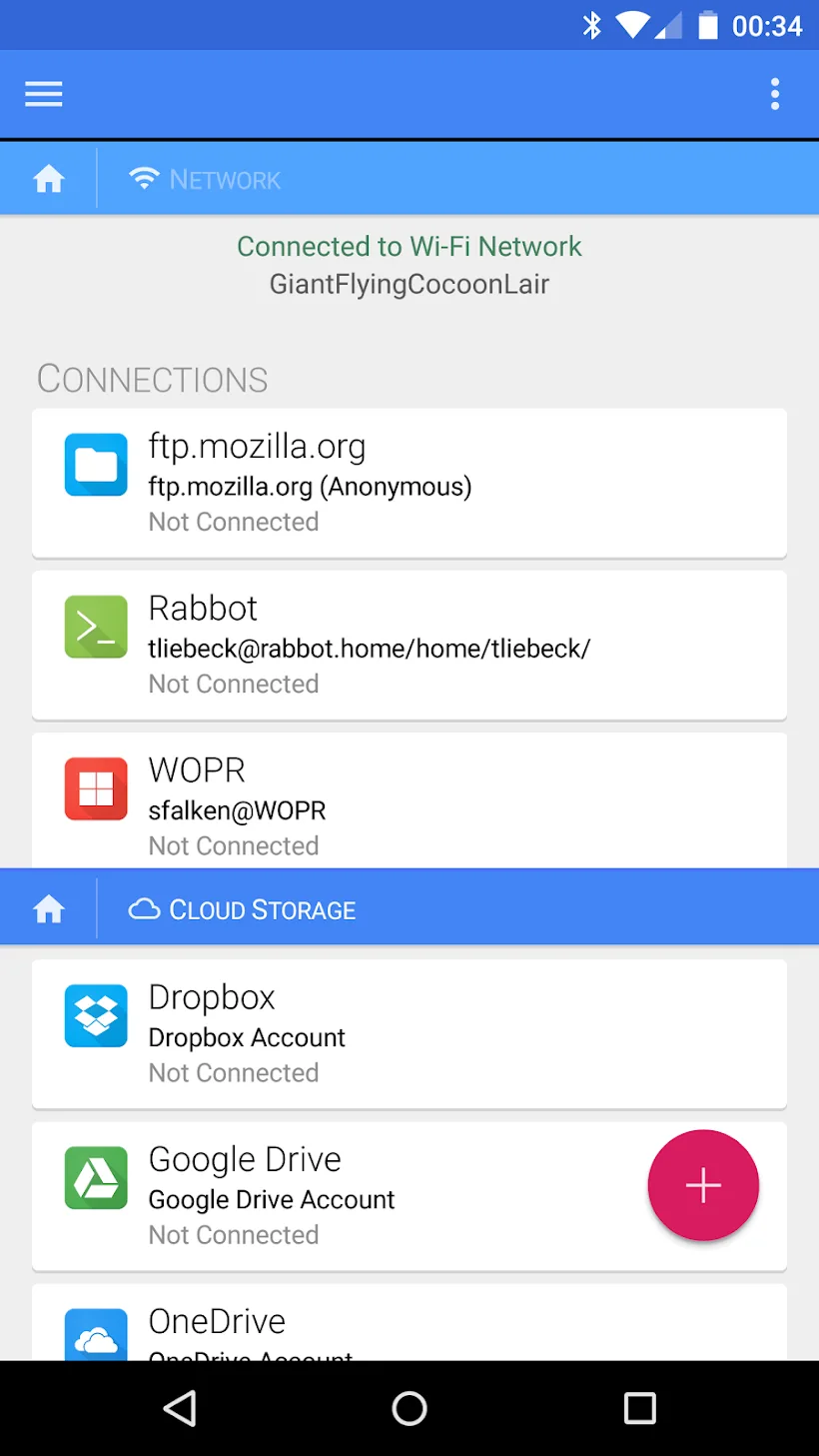
Task: Tap the home icon in Cloud Storage bar
Action: (49, 909)
